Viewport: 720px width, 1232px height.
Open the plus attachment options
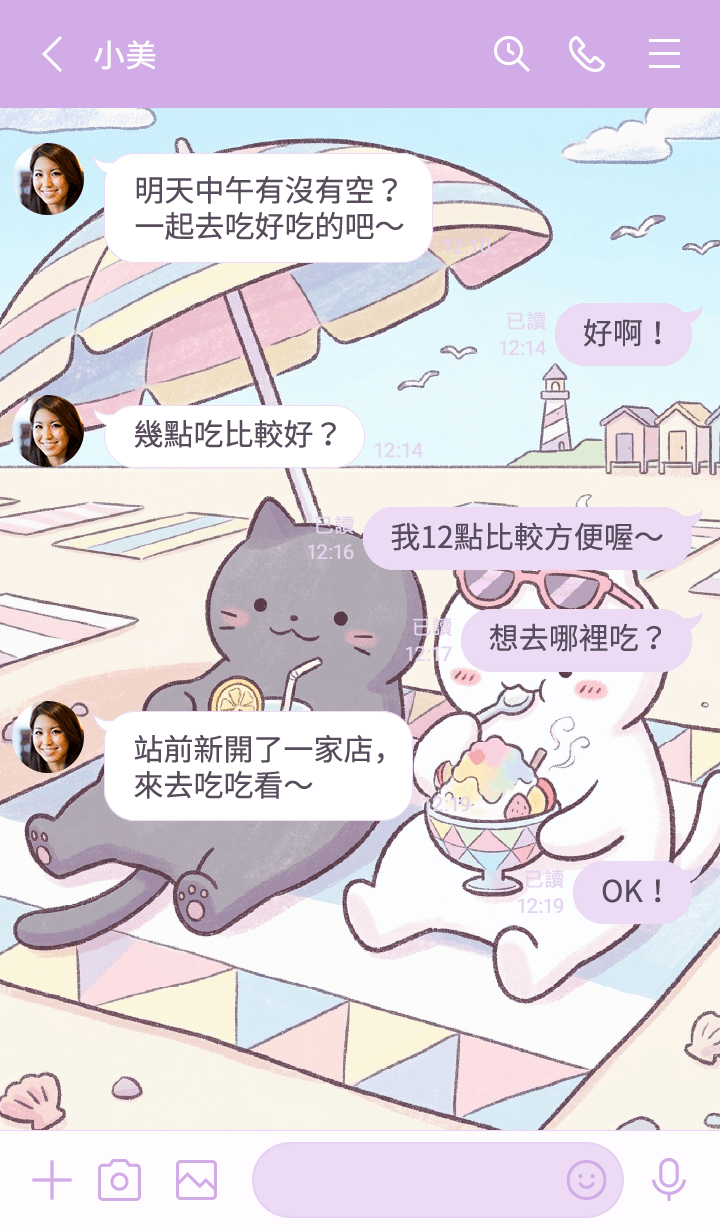tap(52, 1181)
